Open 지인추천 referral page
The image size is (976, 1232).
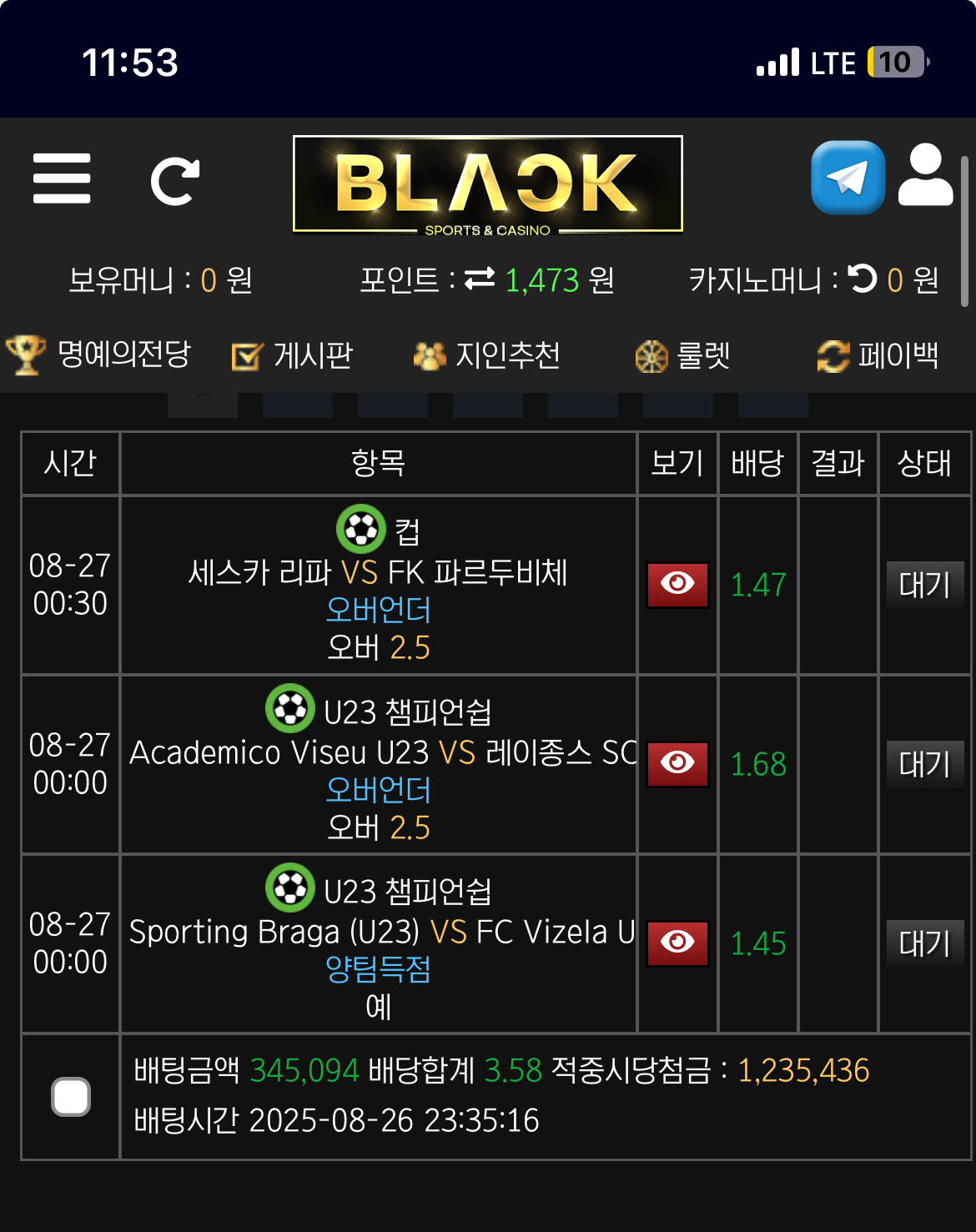click(x=487, y=356)
